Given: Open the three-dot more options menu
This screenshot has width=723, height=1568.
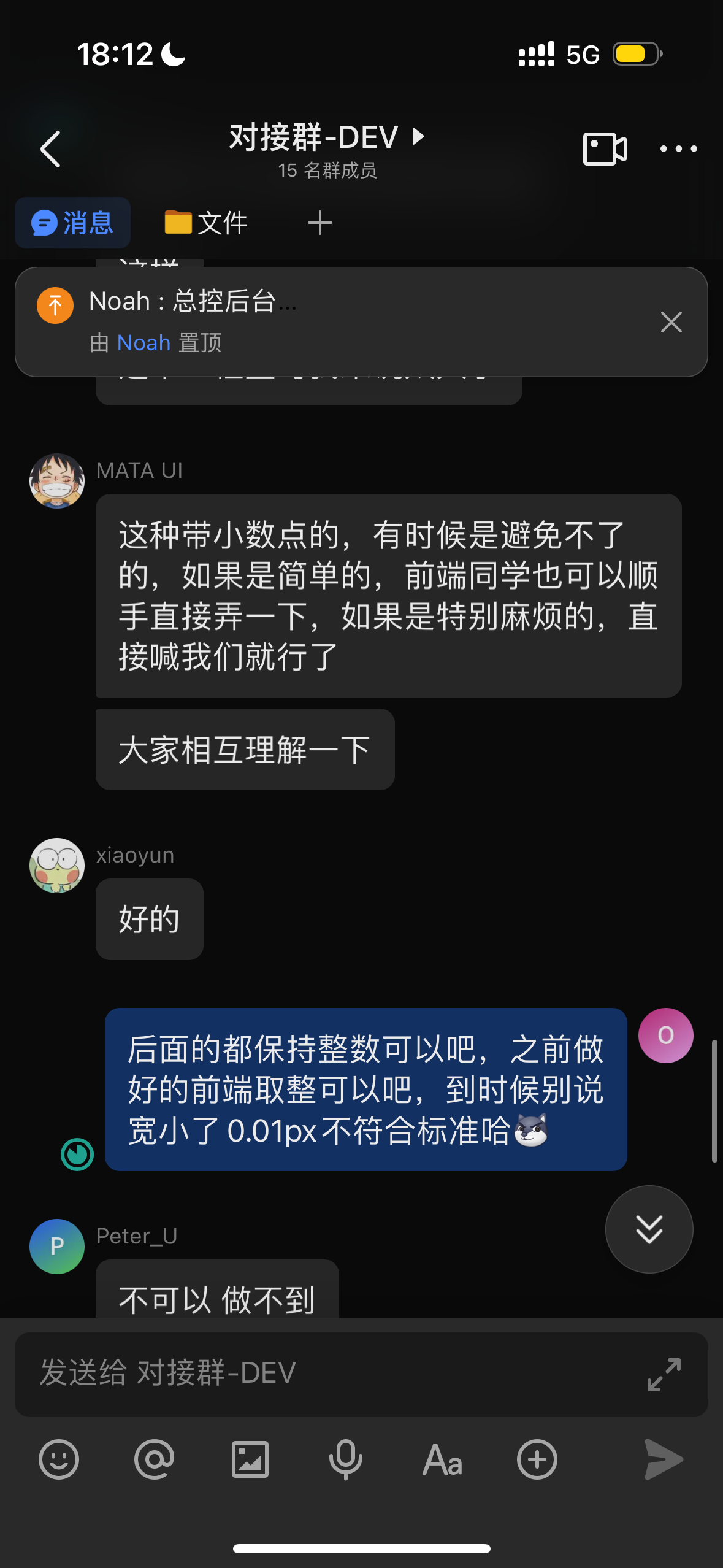Looking at the screenshot, I should 678,148.
